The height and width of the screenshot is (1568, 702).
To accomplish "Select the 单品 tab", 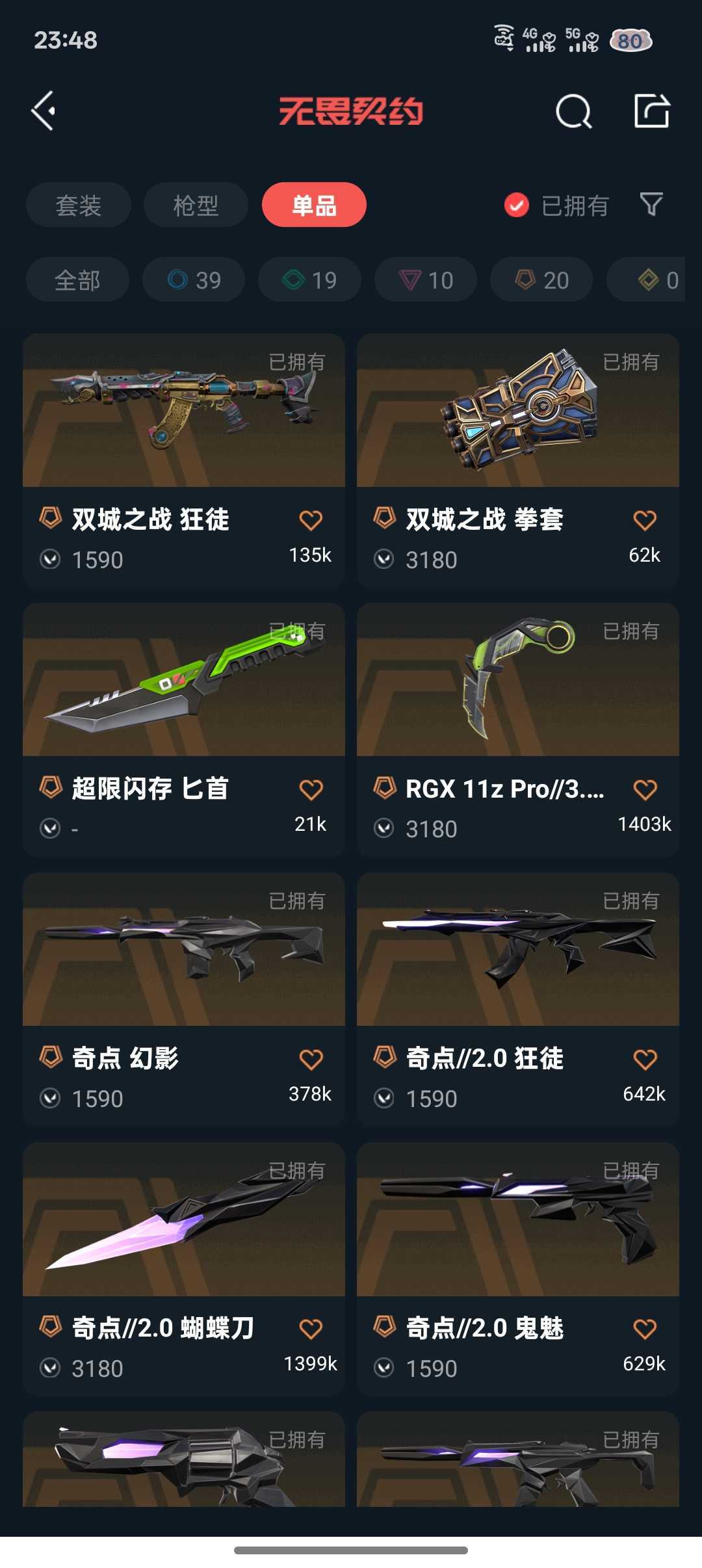I will [x=314, y=205].
